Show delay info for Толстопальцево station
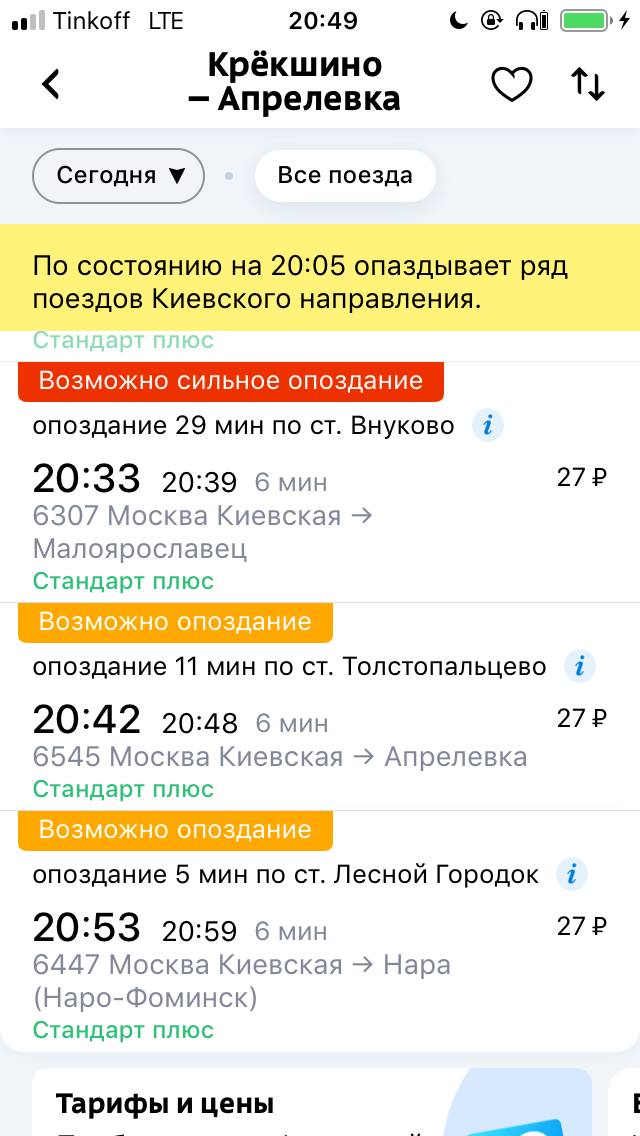The height and width of the screenshot is (1136, 640). click(x=579, y=666)
